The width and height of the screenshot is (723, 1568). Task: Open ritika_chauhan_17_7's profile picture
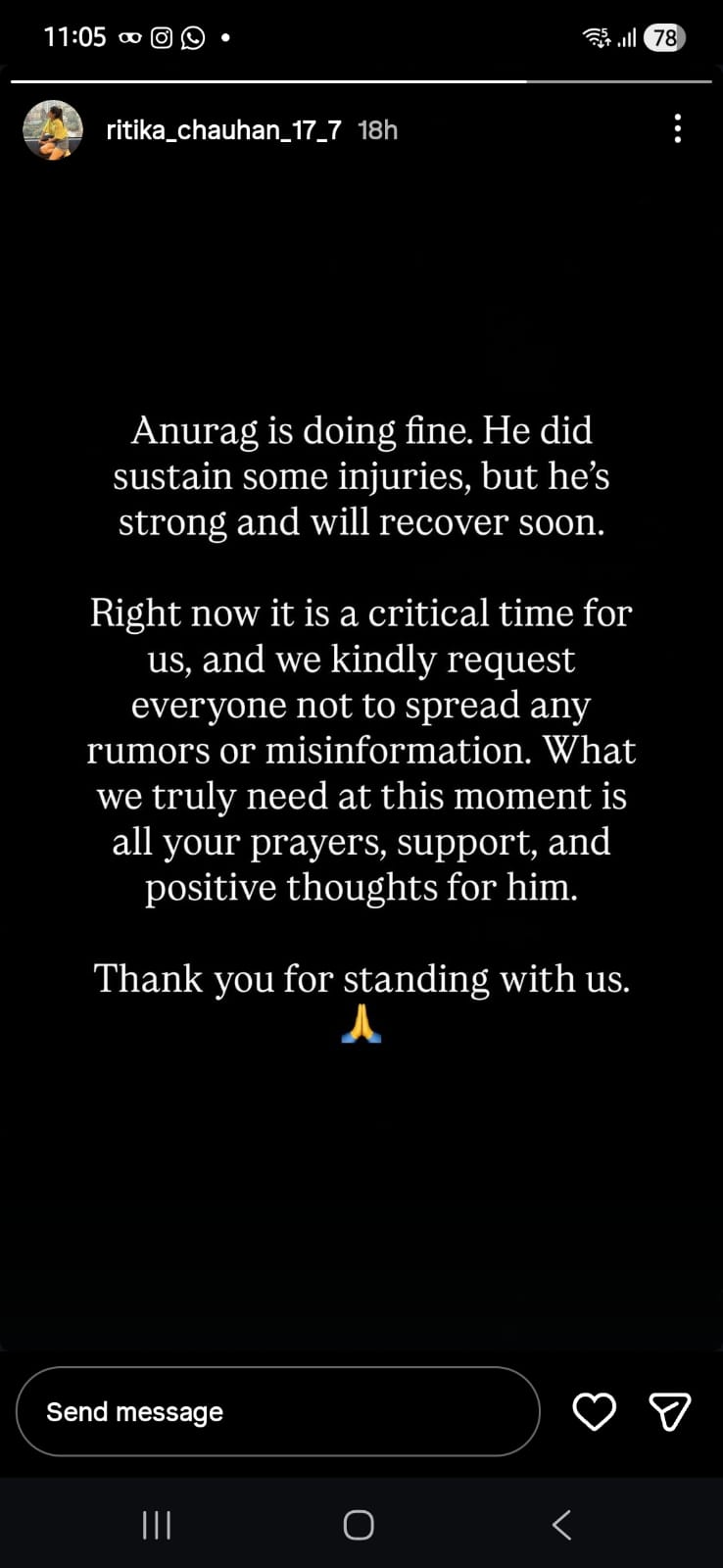[53, 129]
